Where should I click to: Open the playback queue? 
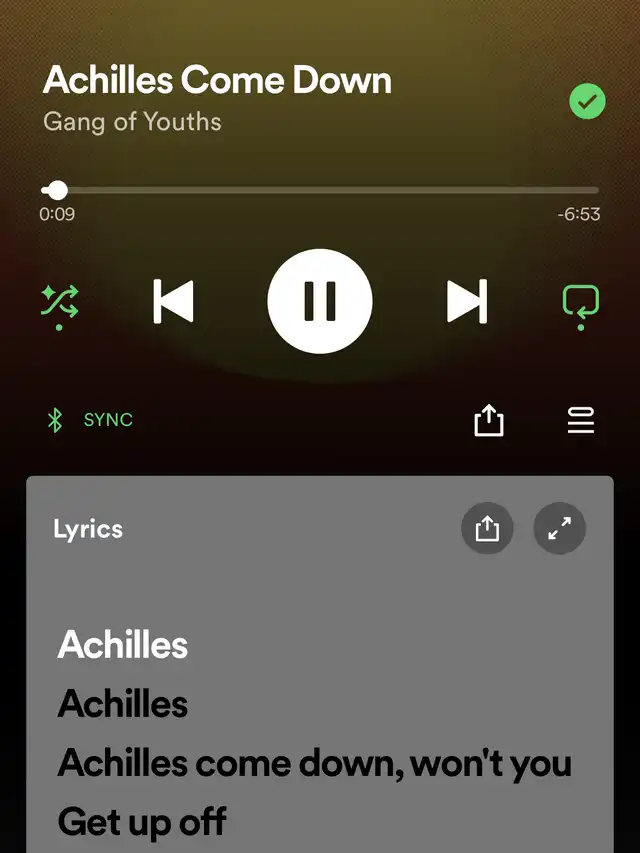(581, 420)
